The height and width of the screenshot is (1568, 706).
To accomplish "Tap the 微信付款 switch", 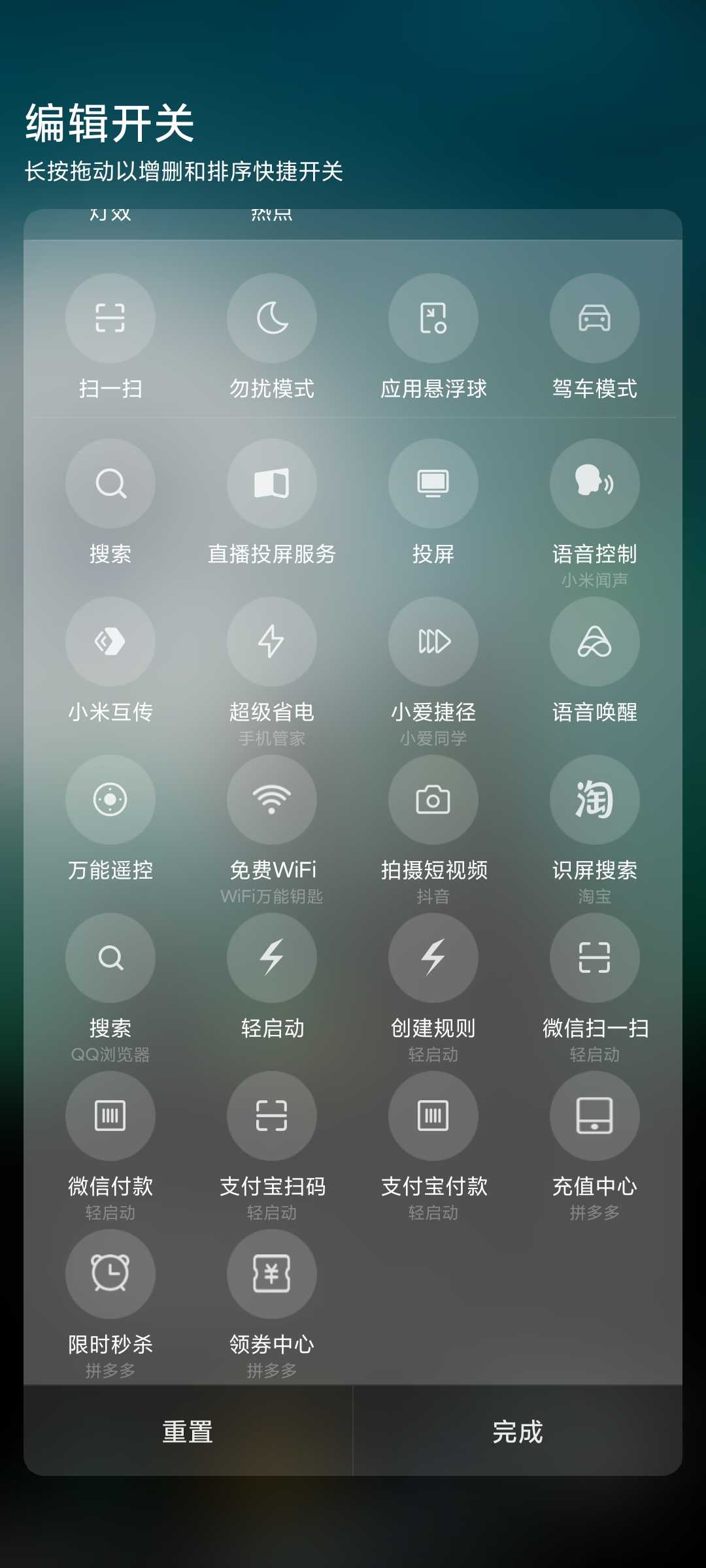I will (x=110, y=1116).
